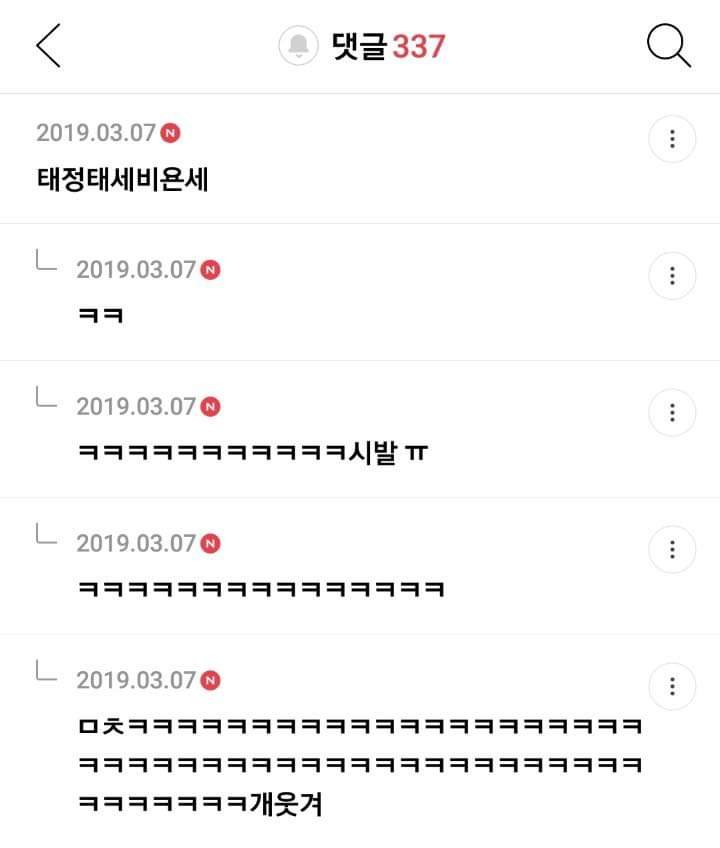
Task: Open the menu for the ㅋ-only long reply
Action: pyautogui.click(x=672, y=549)
